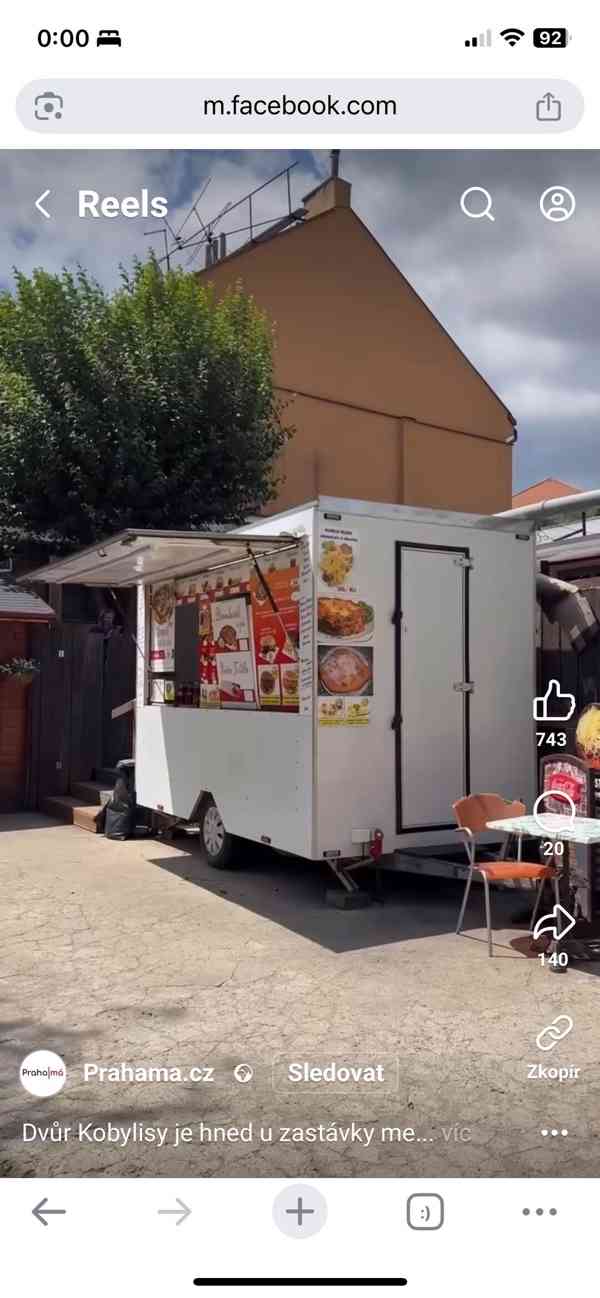Open the comments on this reel

point(553,812)
